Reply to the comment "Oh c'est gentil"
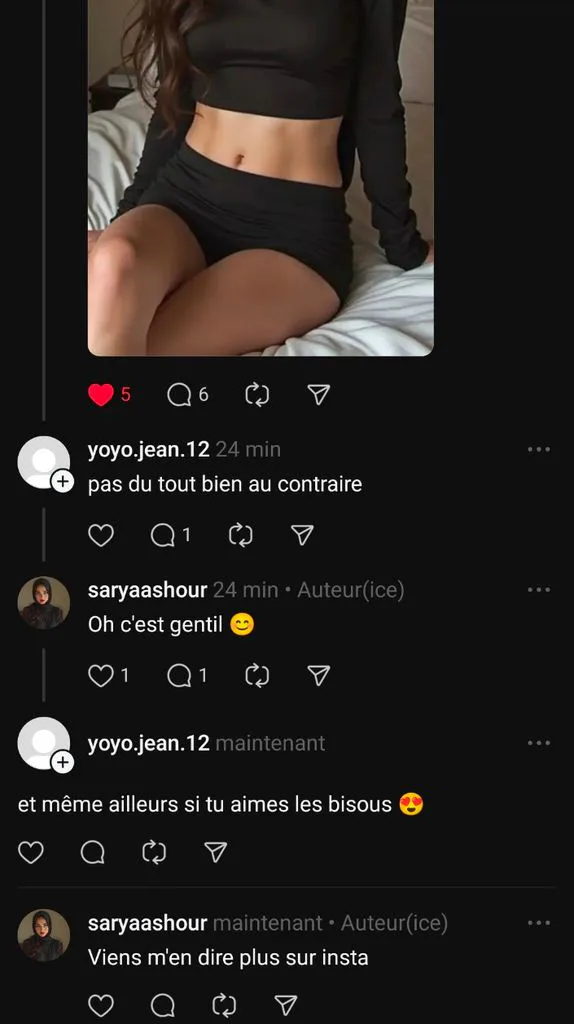The width and height of the screenshot is (574, 1024). 179,676
